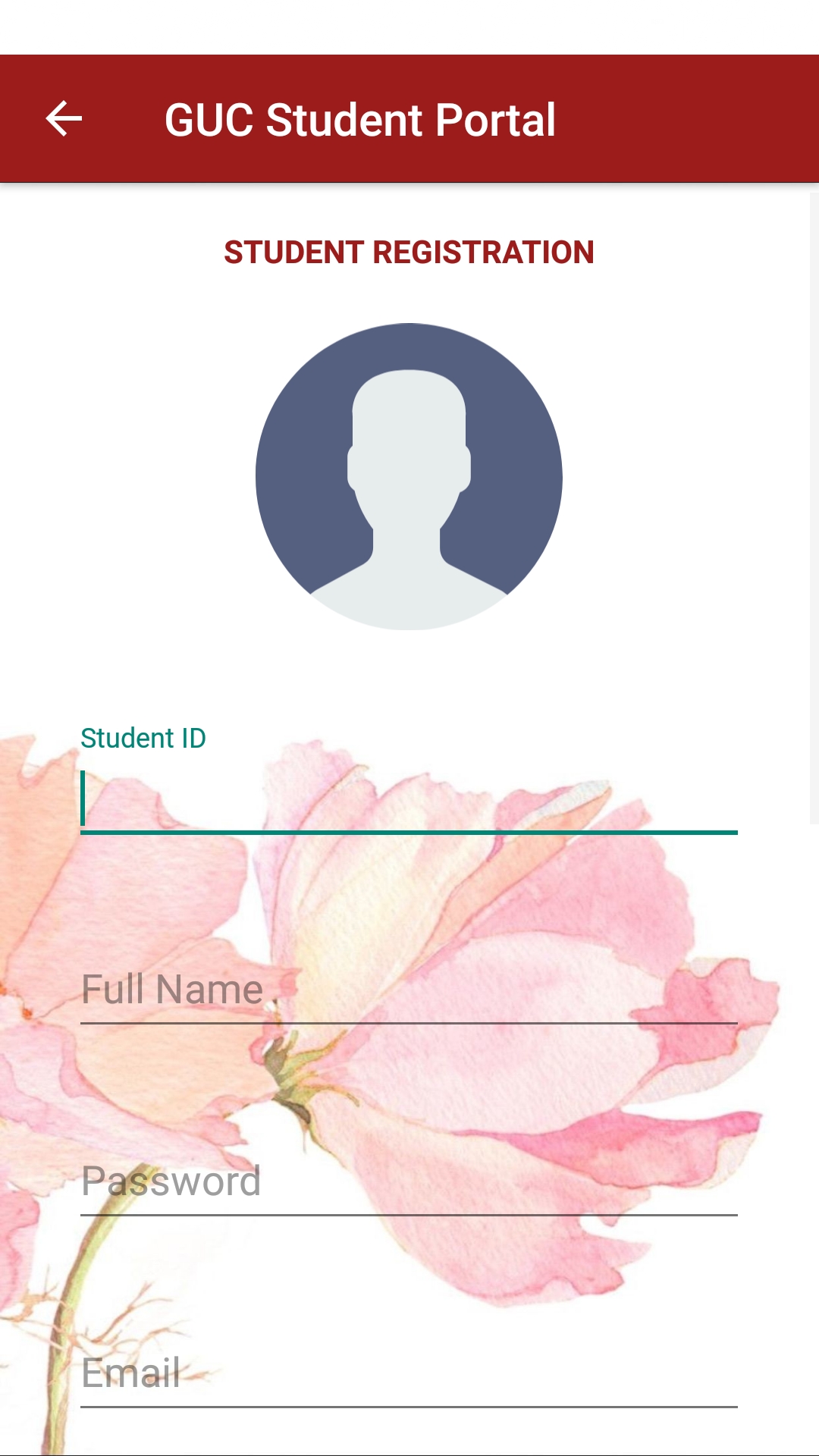This screenshot has height=1456, width=819.
Task: Click the Email input line
Action: pos(409,1375)
